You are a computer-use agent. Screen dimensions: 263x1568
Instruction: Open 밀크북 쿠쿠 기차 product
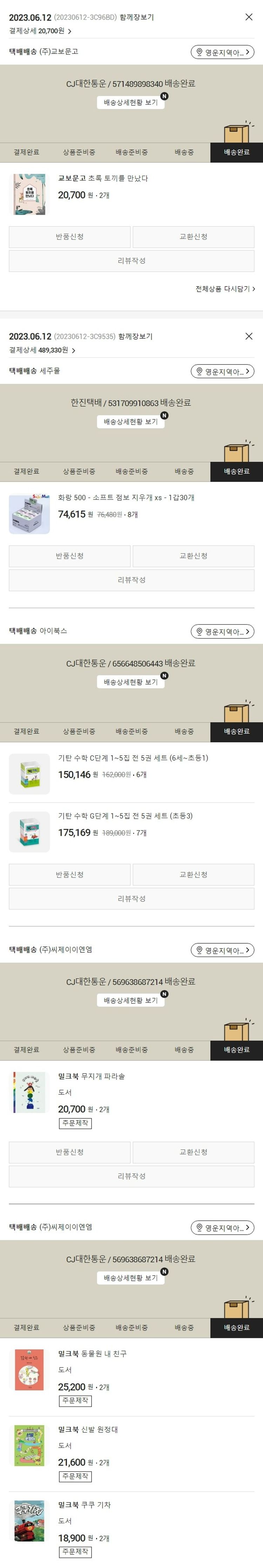coord(84,1504)
